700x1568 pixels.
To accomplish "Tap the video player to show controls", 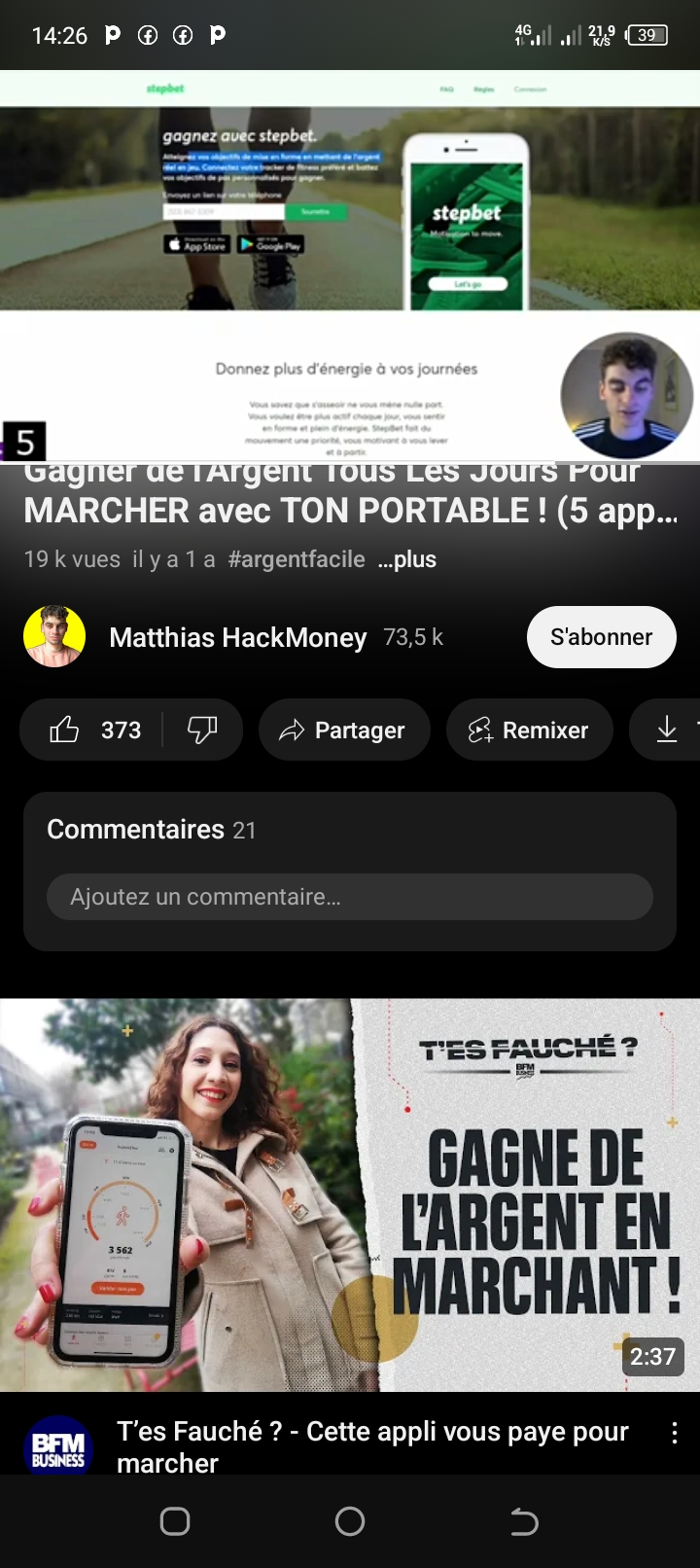I will click(x=350, y=265).
